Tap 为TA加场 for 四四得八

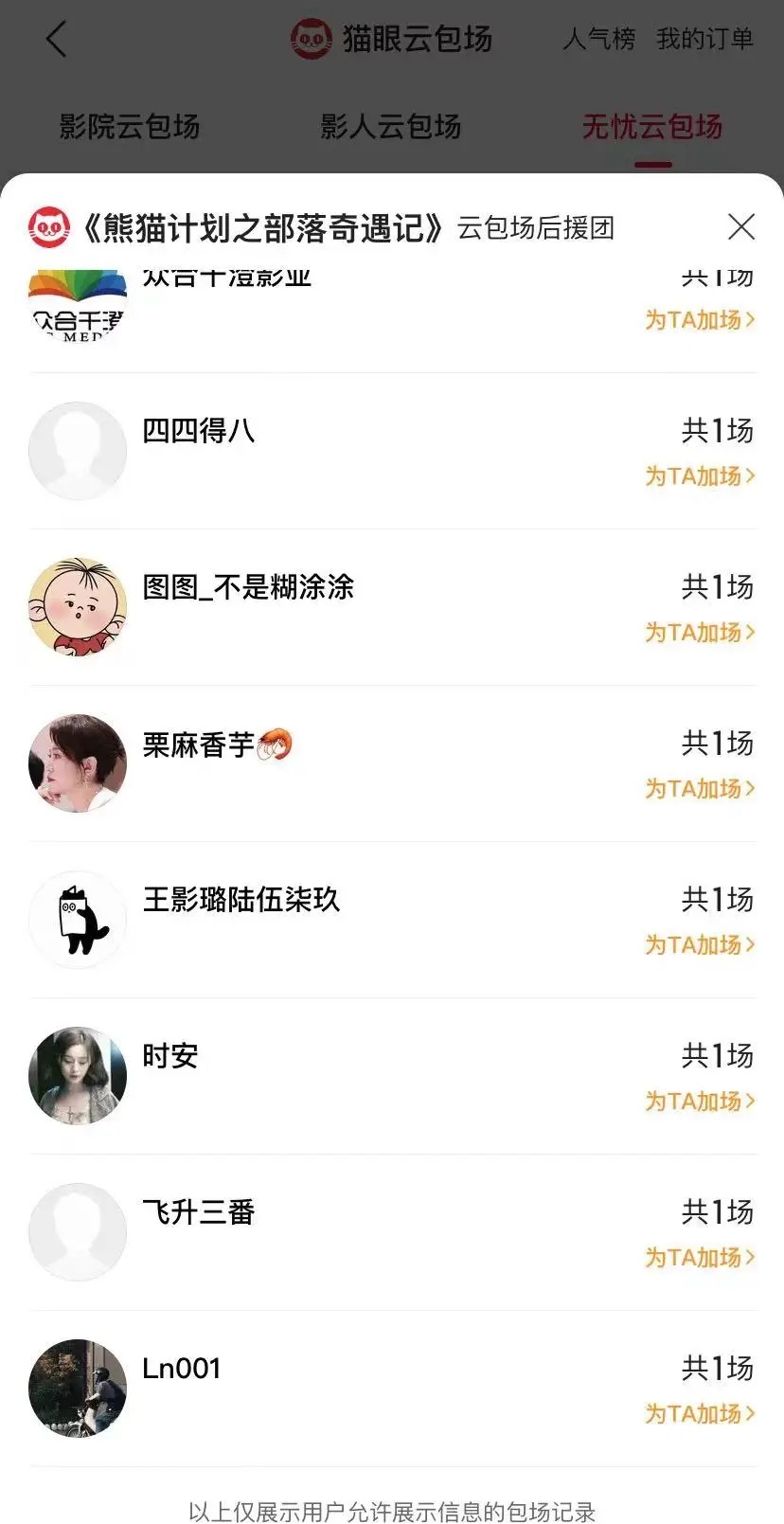coord(700,476)
